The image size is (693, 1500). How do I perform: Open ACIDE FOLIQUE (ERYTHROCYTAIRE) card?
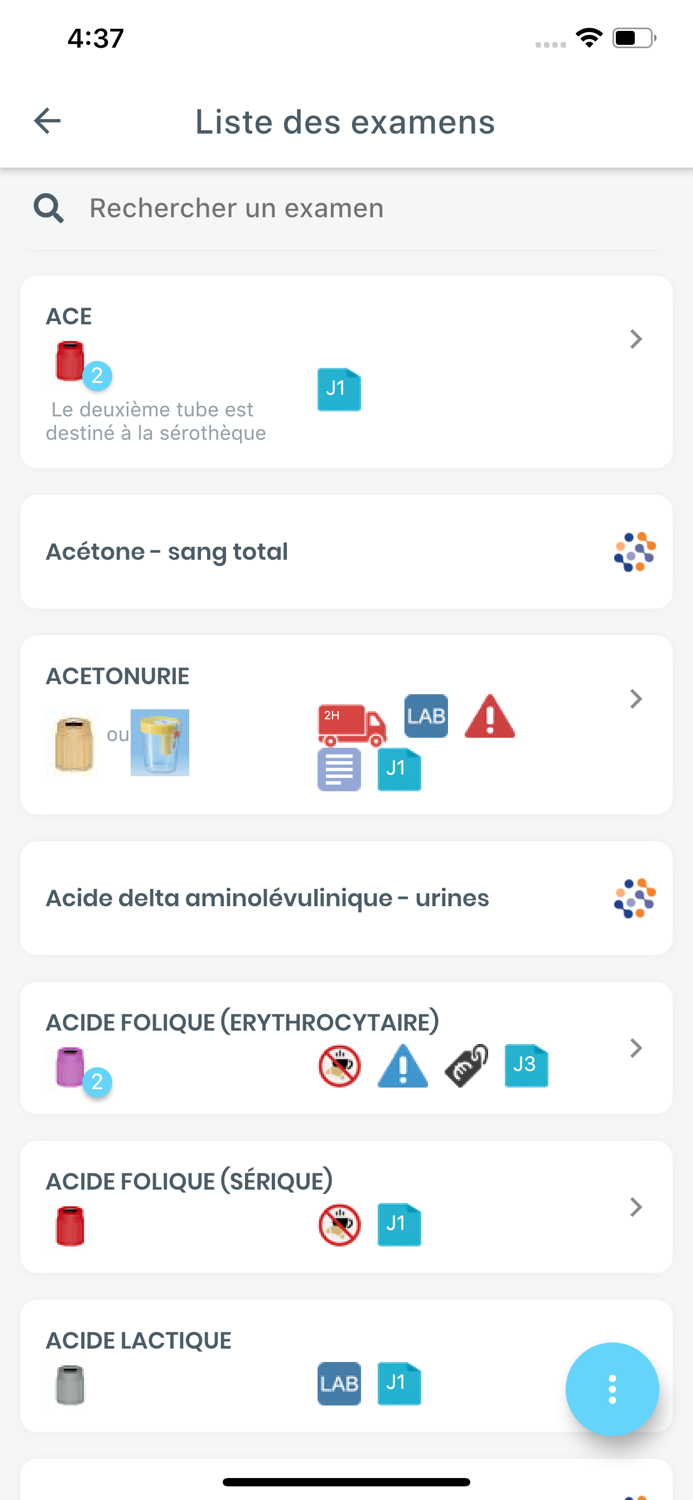346,1048
